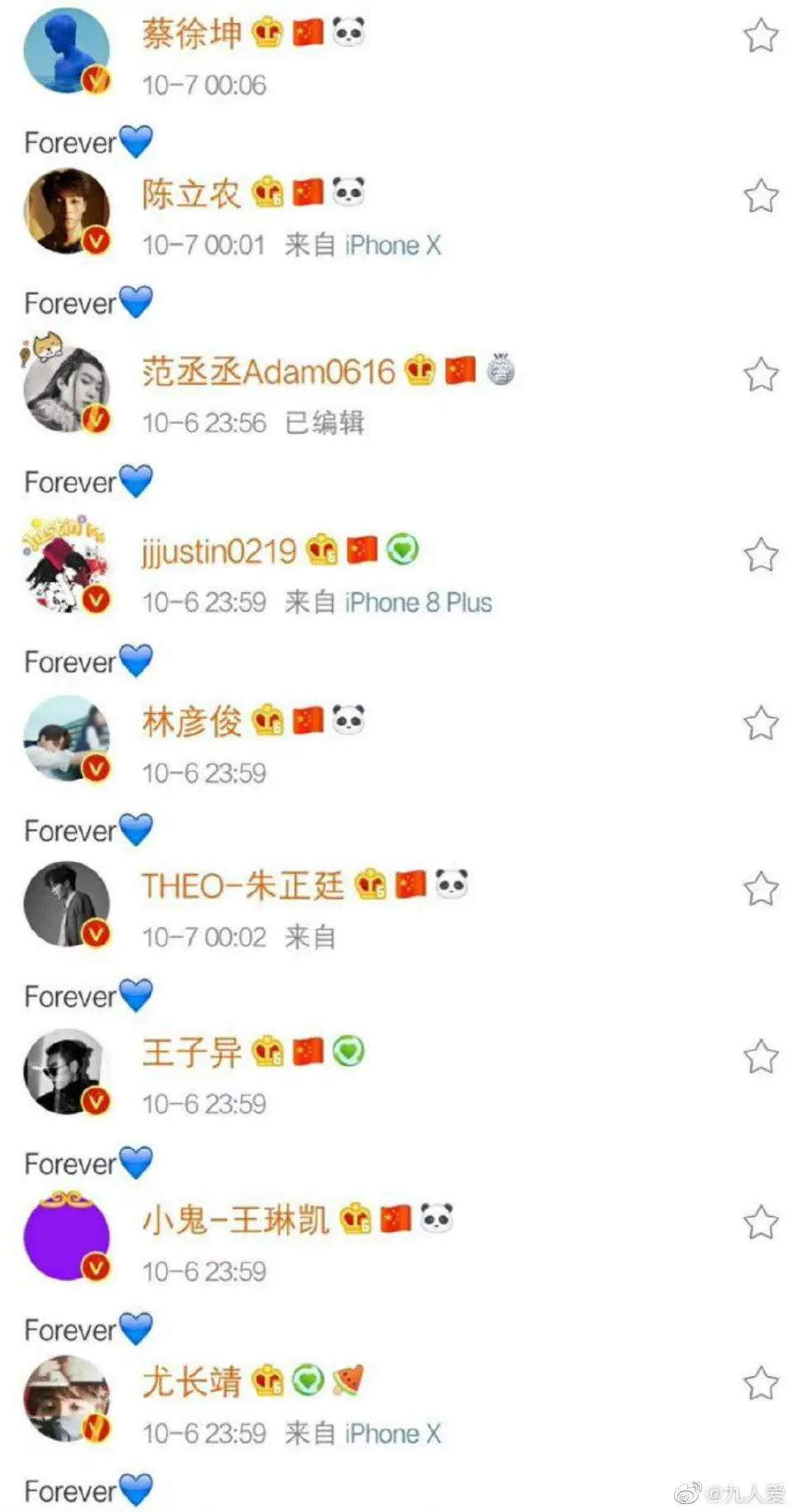Screen dimensions: 793x1512
Task: Click 小鬼-王琳凯's purple avatar
Action: tap(66, 1235)
